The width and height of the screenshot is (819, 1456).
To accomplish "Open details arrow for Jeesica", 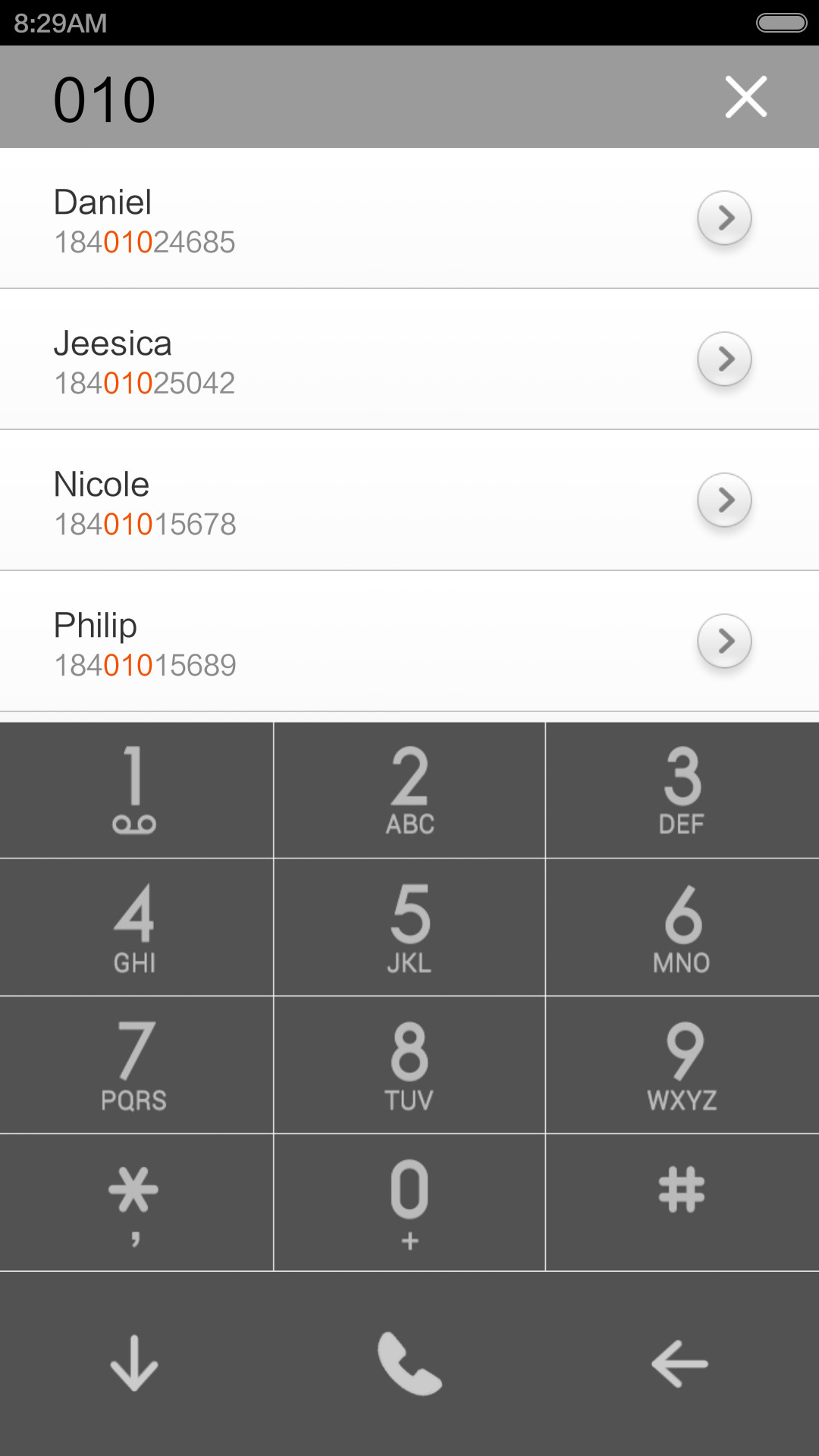I will pos(725,359).
